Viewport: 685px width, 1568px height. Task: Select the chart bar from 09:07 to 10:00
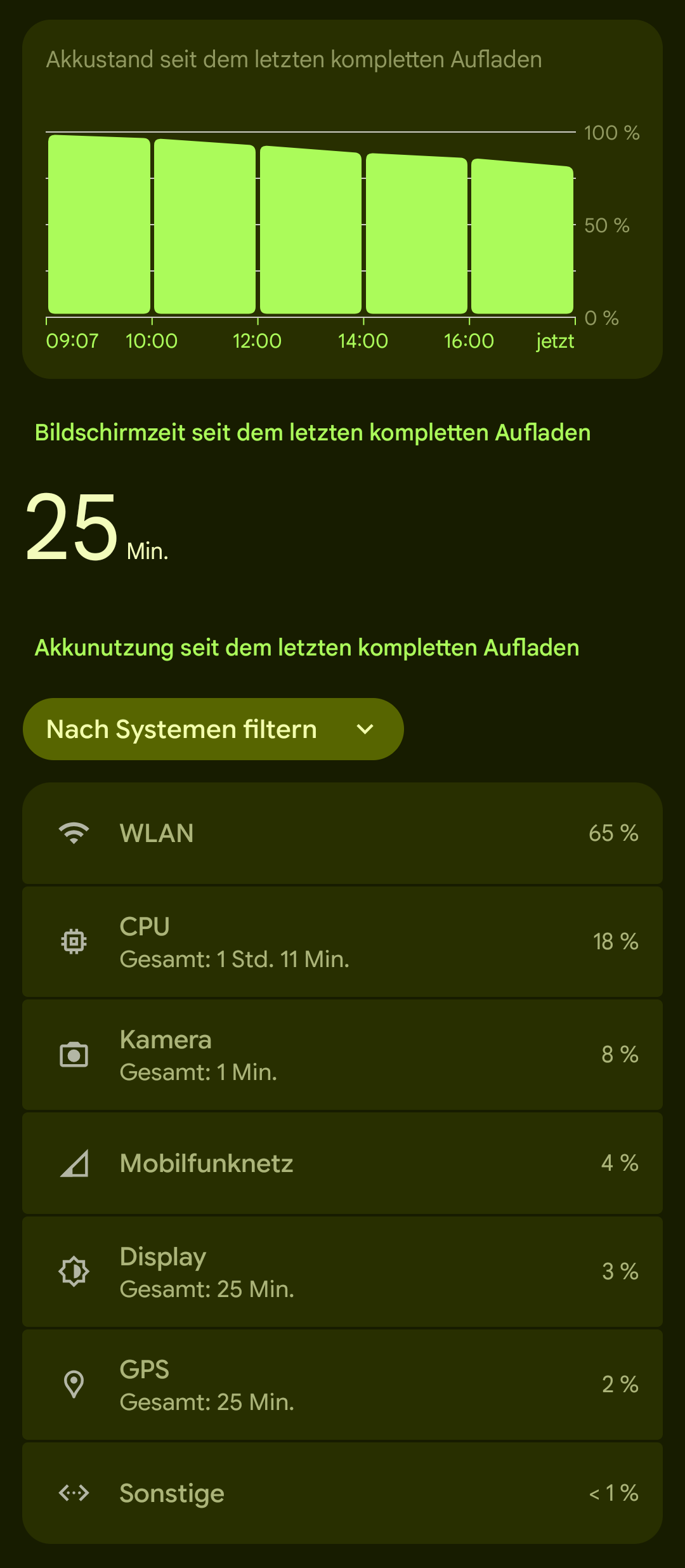pyautogui.click(x=99, y=225)
